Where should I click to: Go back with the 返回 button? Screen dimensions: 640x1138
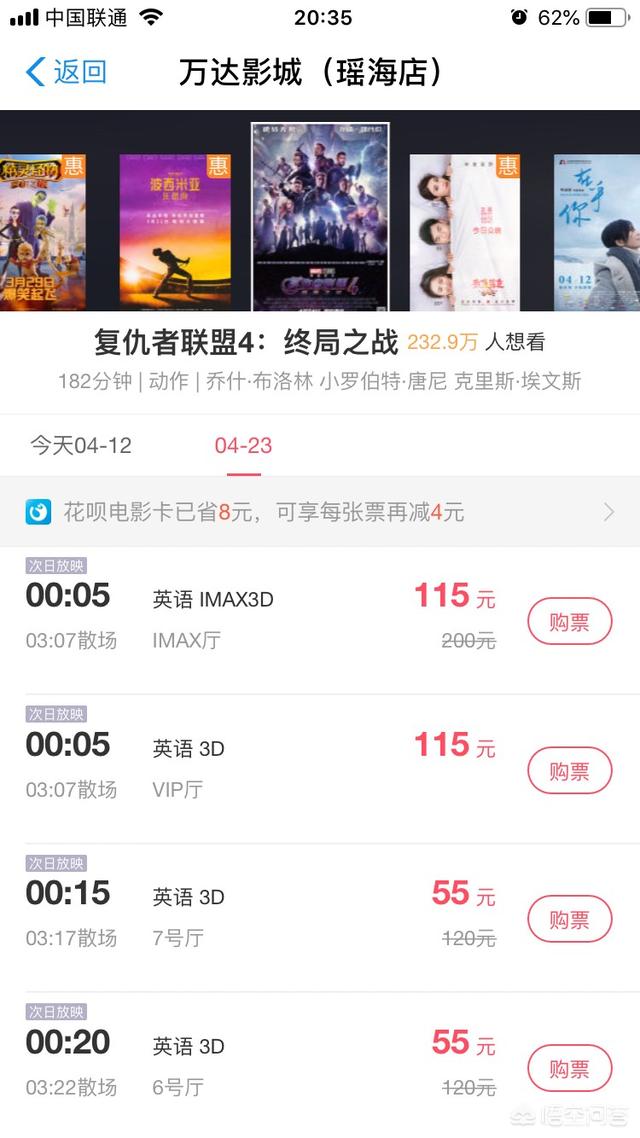[x=65, y=72]
